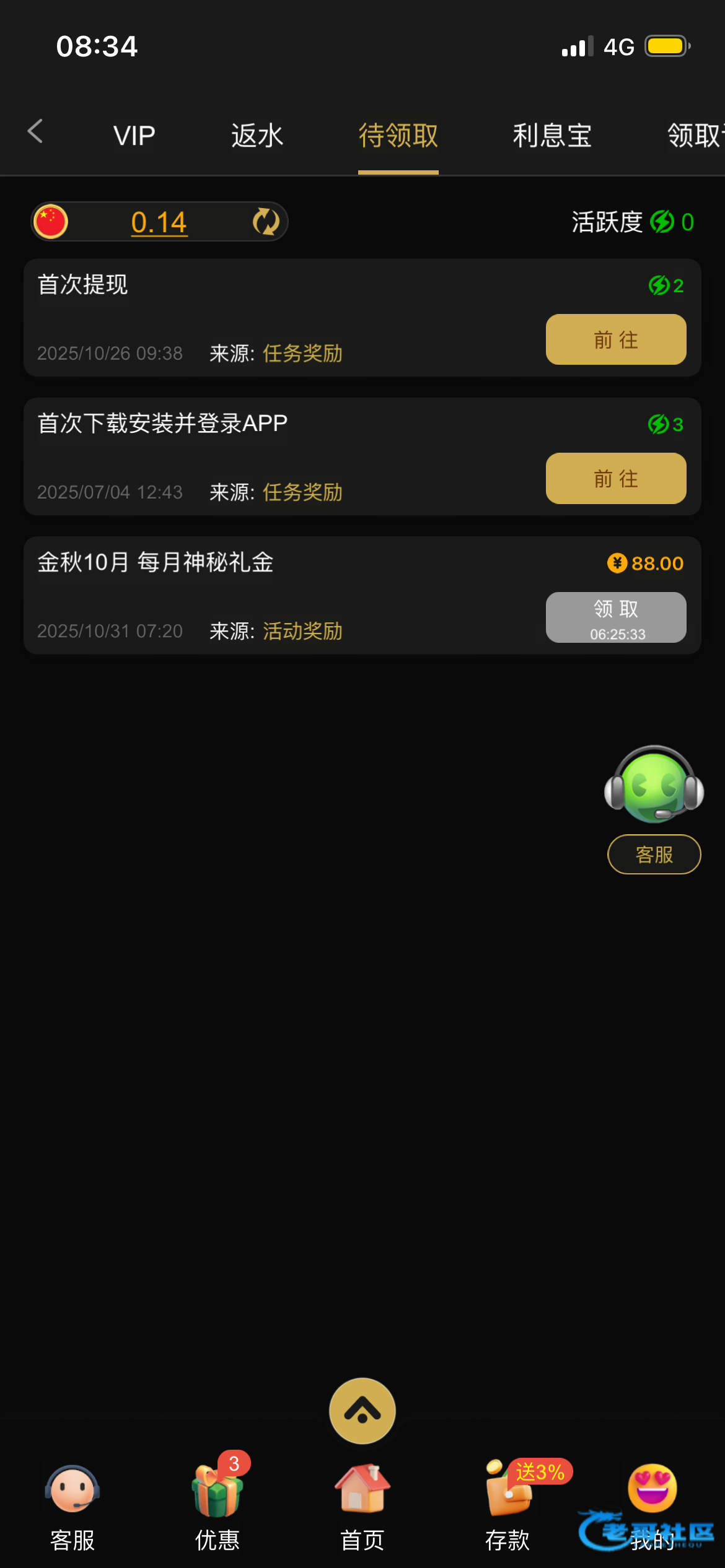Claim the 金秋10月 每月神秘礼金 reward
The height and width of the screenshot is (1568, 725).
click(x=615, y=617)
